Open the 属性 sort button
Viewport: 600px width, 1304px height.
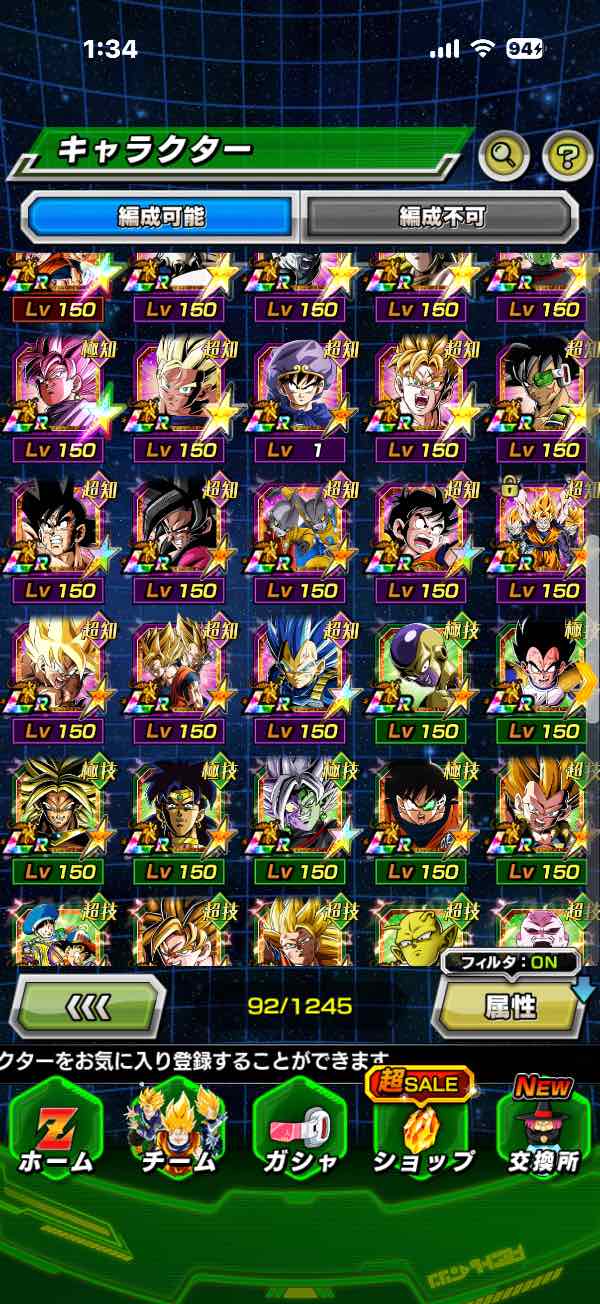pos(509,1006)
